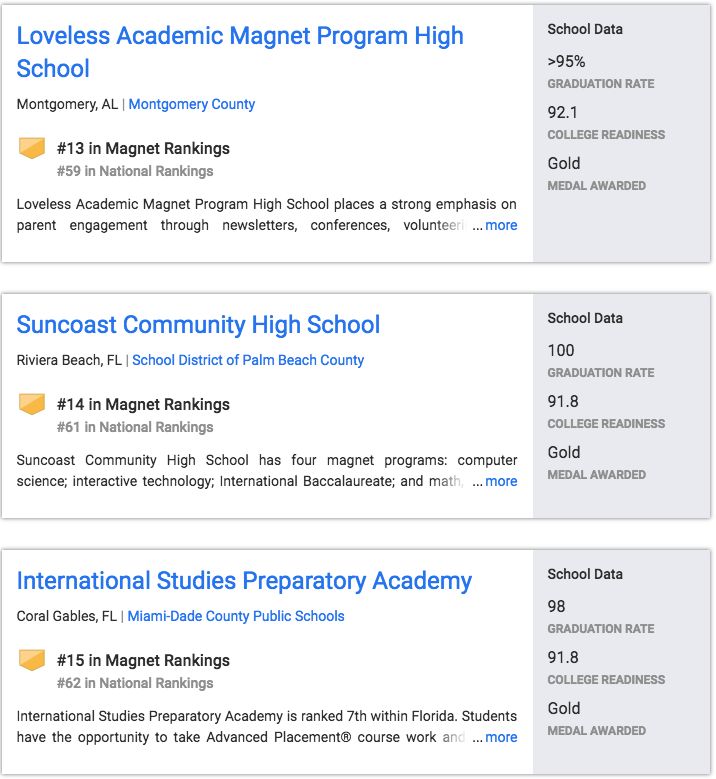Open the Montgomery County district link

pos(191,104)
